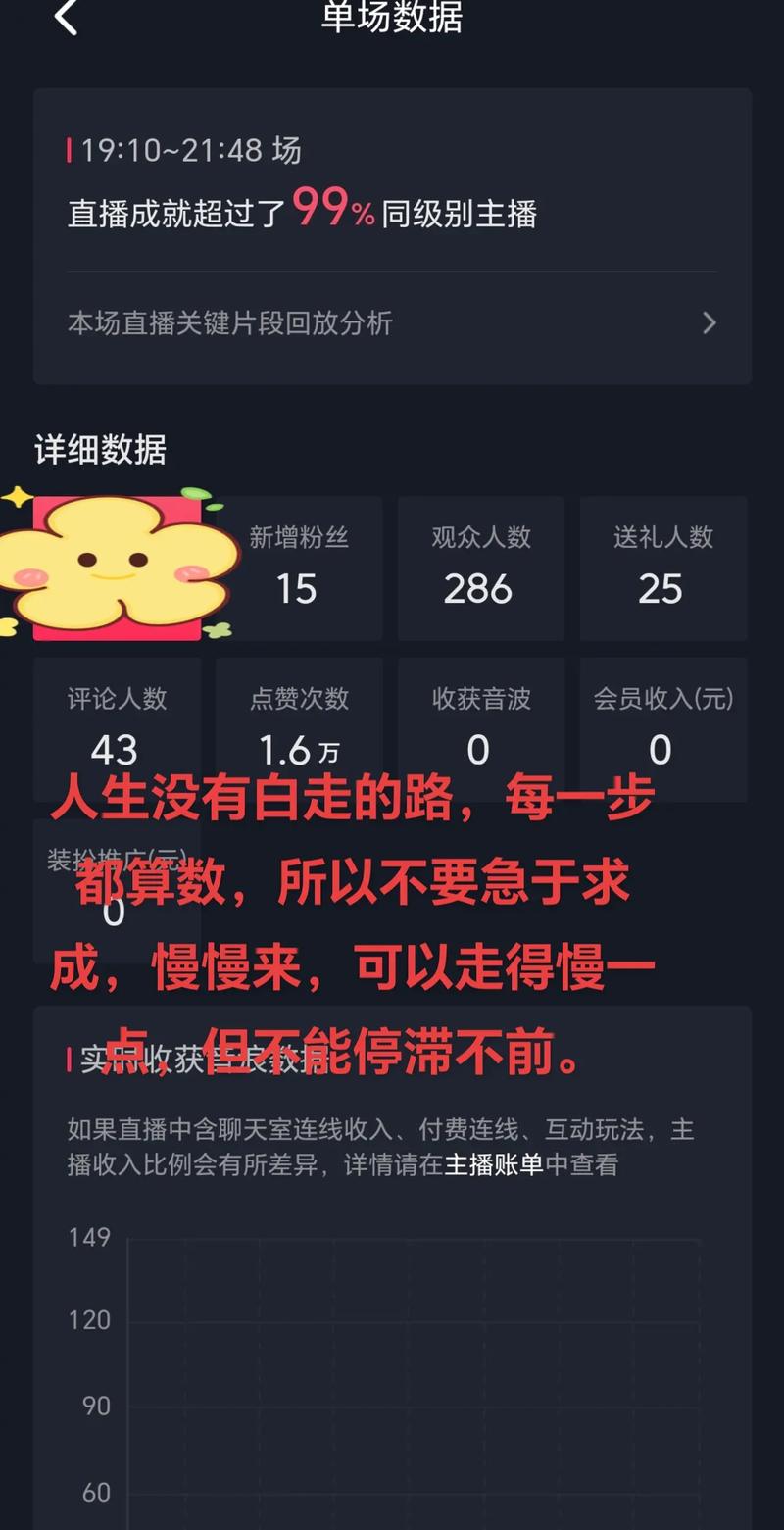Open the 主播账单 link
The width and height of the screenshot is (784, 1530).
493,1165
